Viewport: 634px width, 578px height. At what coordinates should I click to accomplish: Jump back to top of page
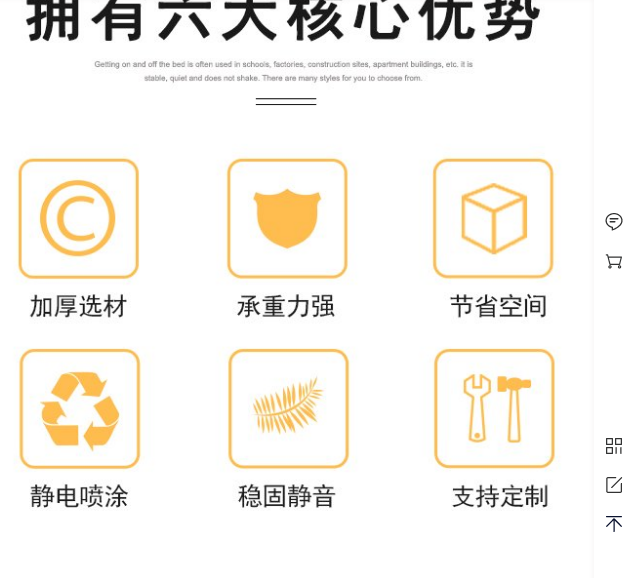click(614, 524)
